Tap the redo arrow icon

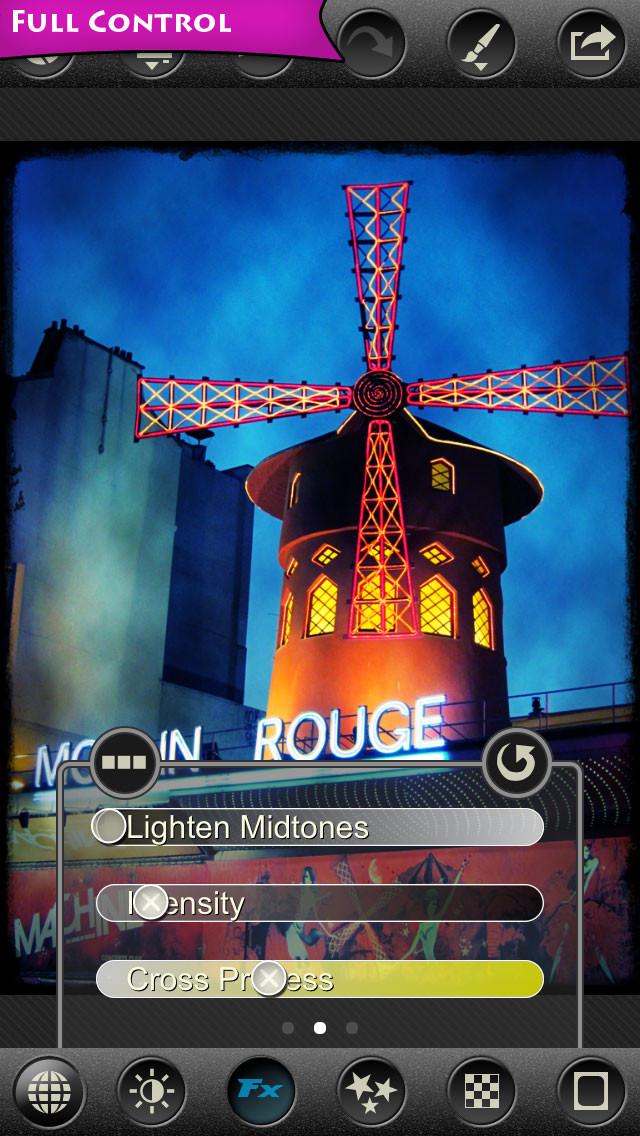[x=370, y=43]
